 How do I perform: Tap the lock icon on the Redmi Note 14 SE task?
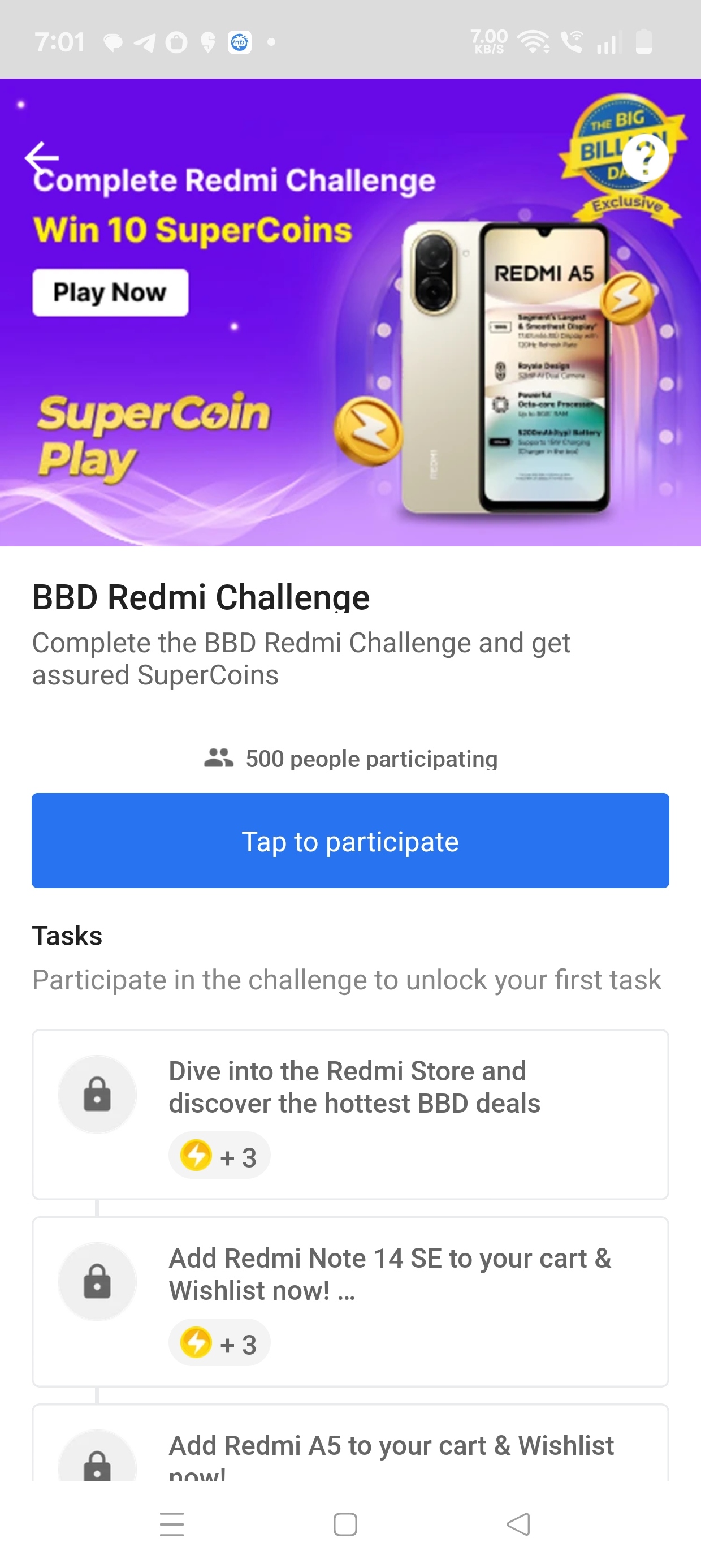96,1281
